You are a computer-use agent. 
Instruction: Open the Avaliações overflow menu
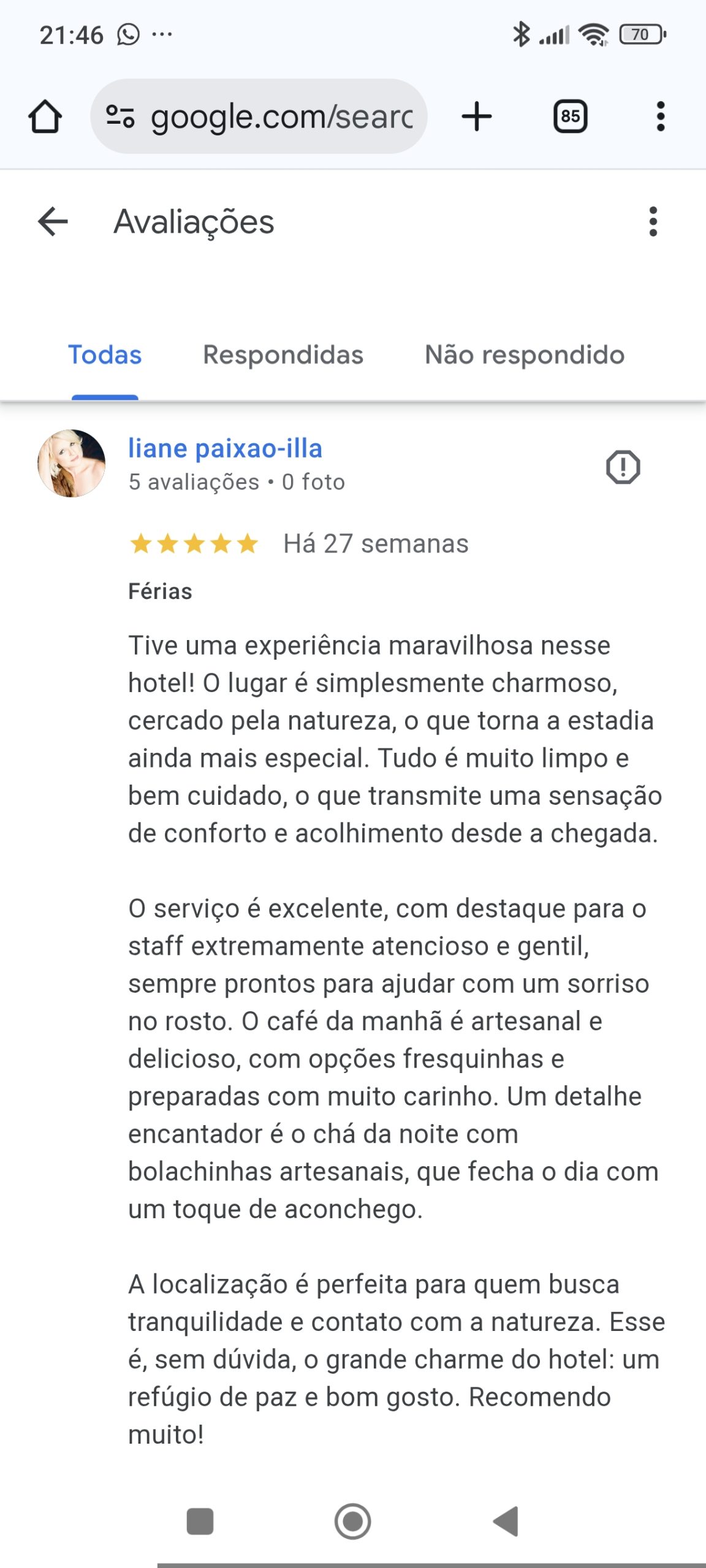[x=653, y=221]
